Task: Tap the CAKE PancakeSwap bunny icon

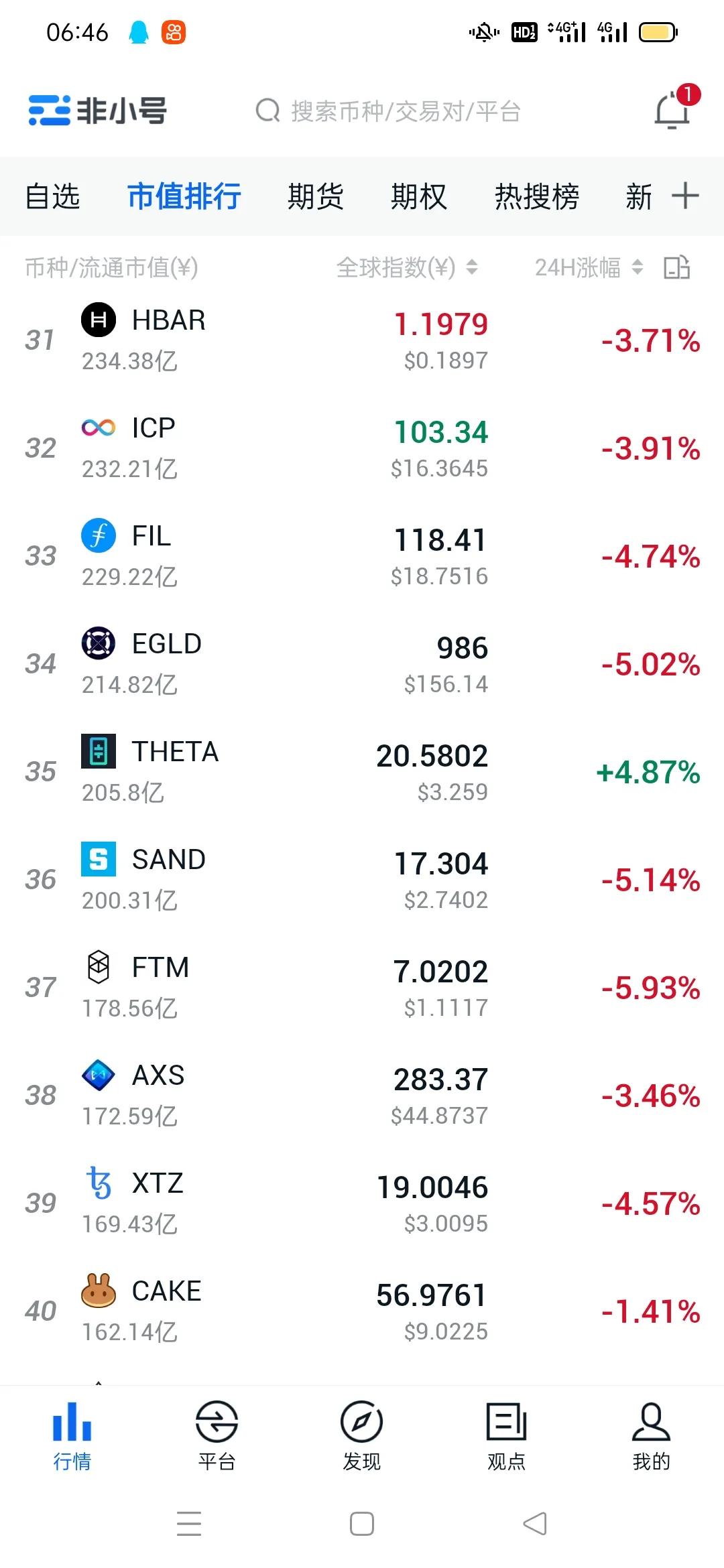Action: pos(99,1291)
